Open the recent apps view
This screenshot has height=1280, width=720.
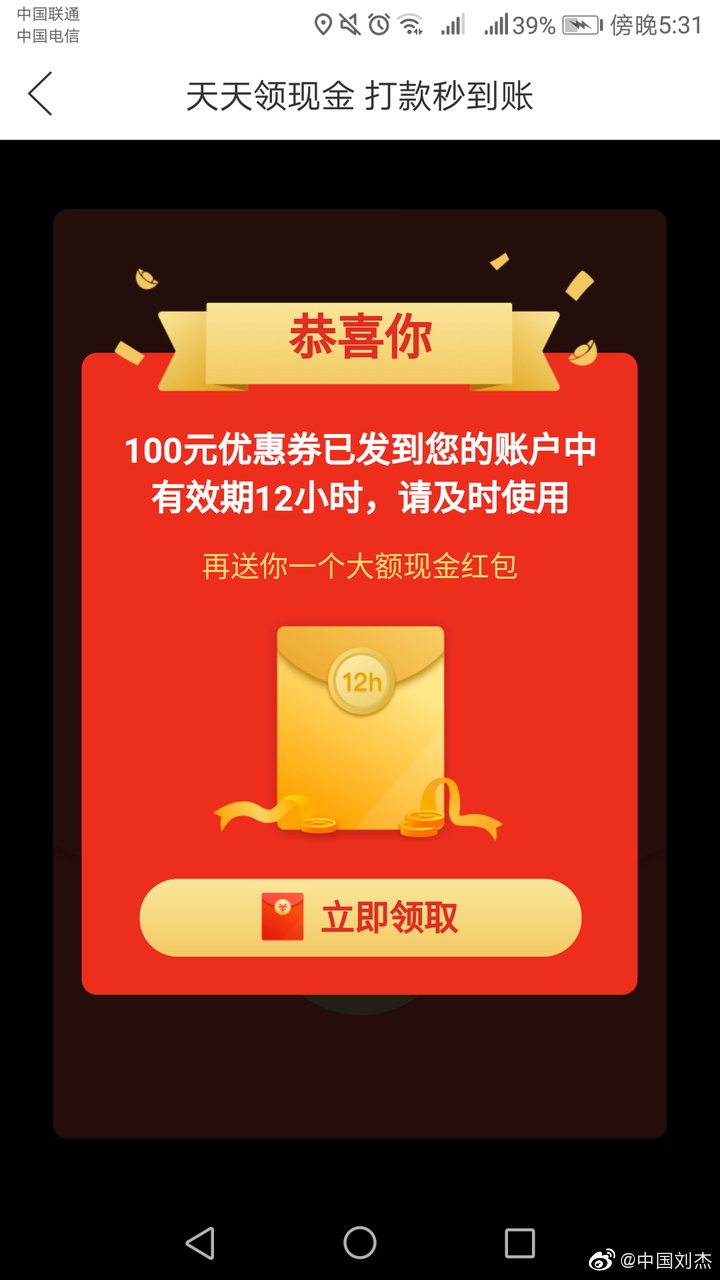[x=520, y=1243]
